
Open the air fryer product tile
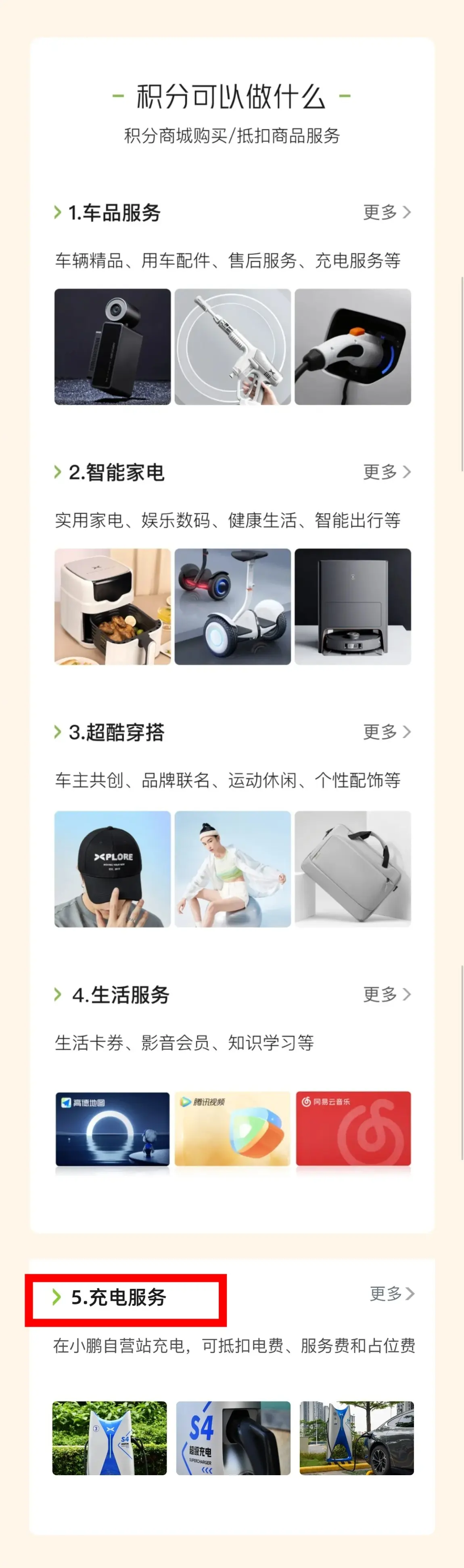113,606
